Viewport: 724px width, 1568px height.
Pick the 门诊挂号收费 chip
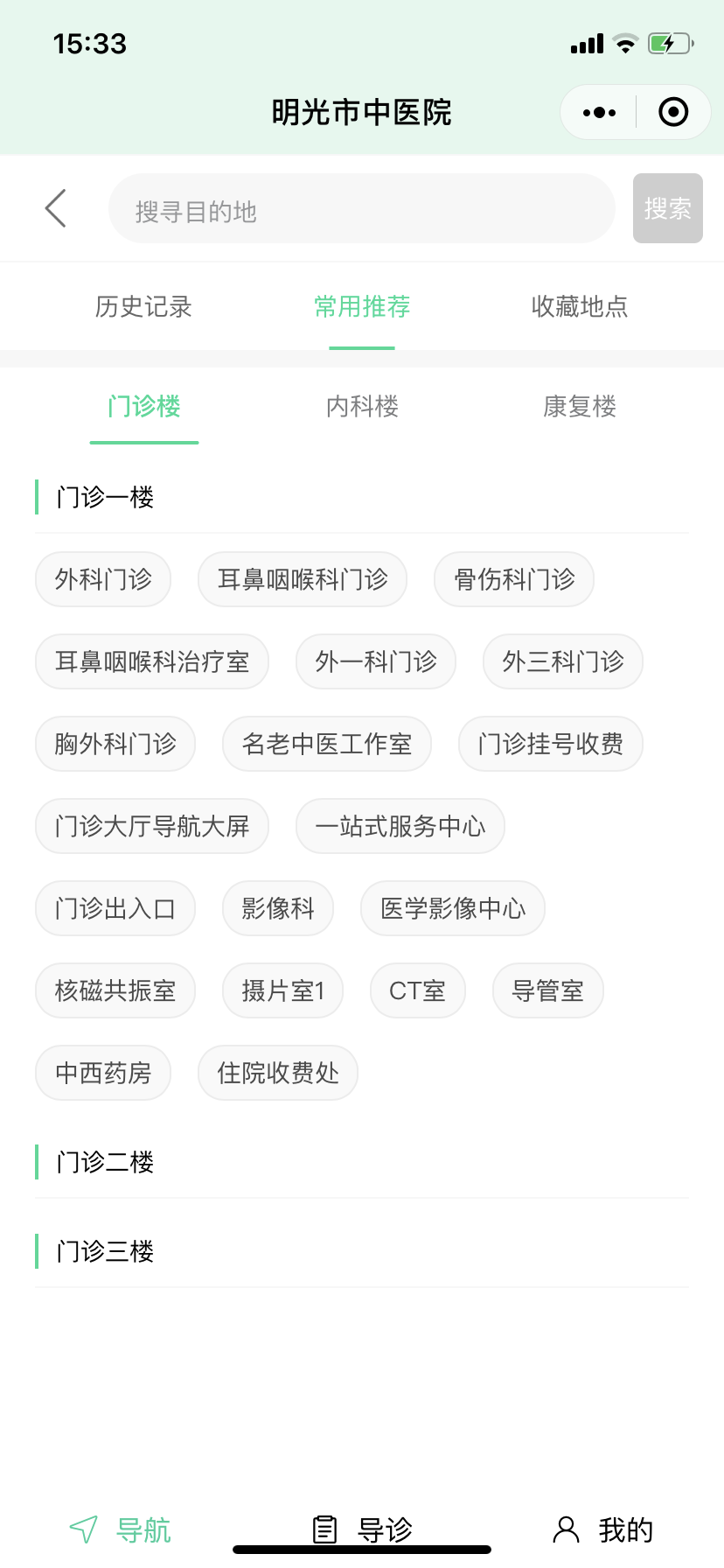click(x=550, y=744)
